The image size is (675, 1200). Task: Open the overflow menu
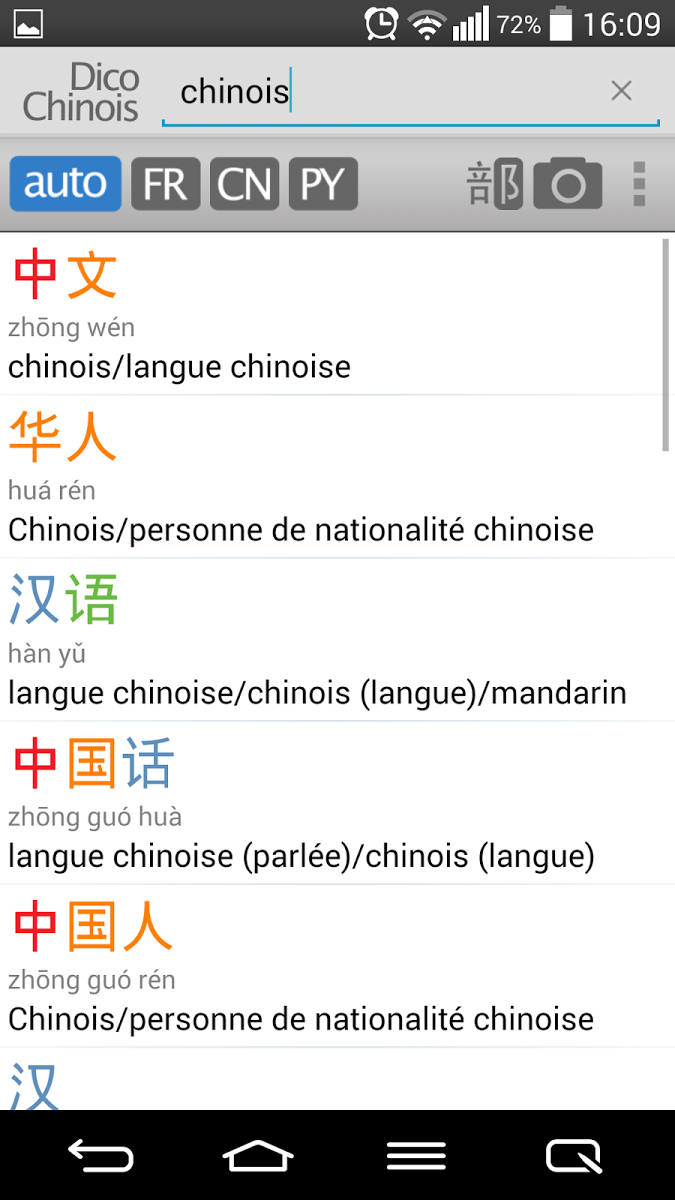(x=639, y=184)
